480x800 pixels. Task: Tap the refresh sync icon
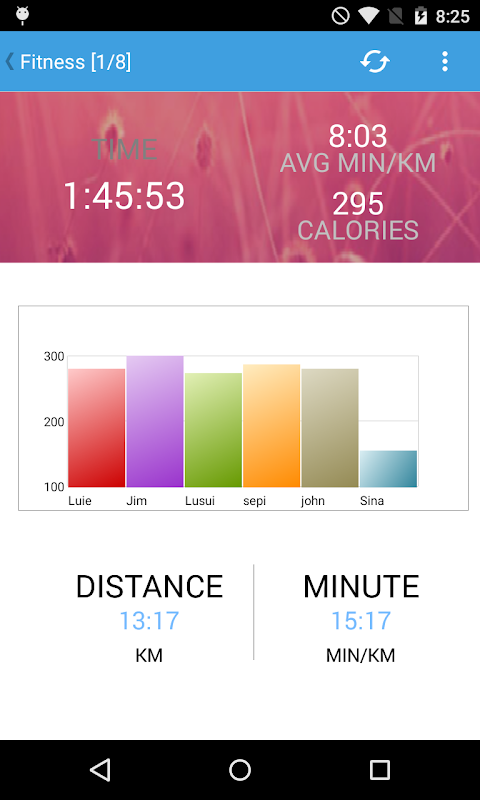coord(375,62)
